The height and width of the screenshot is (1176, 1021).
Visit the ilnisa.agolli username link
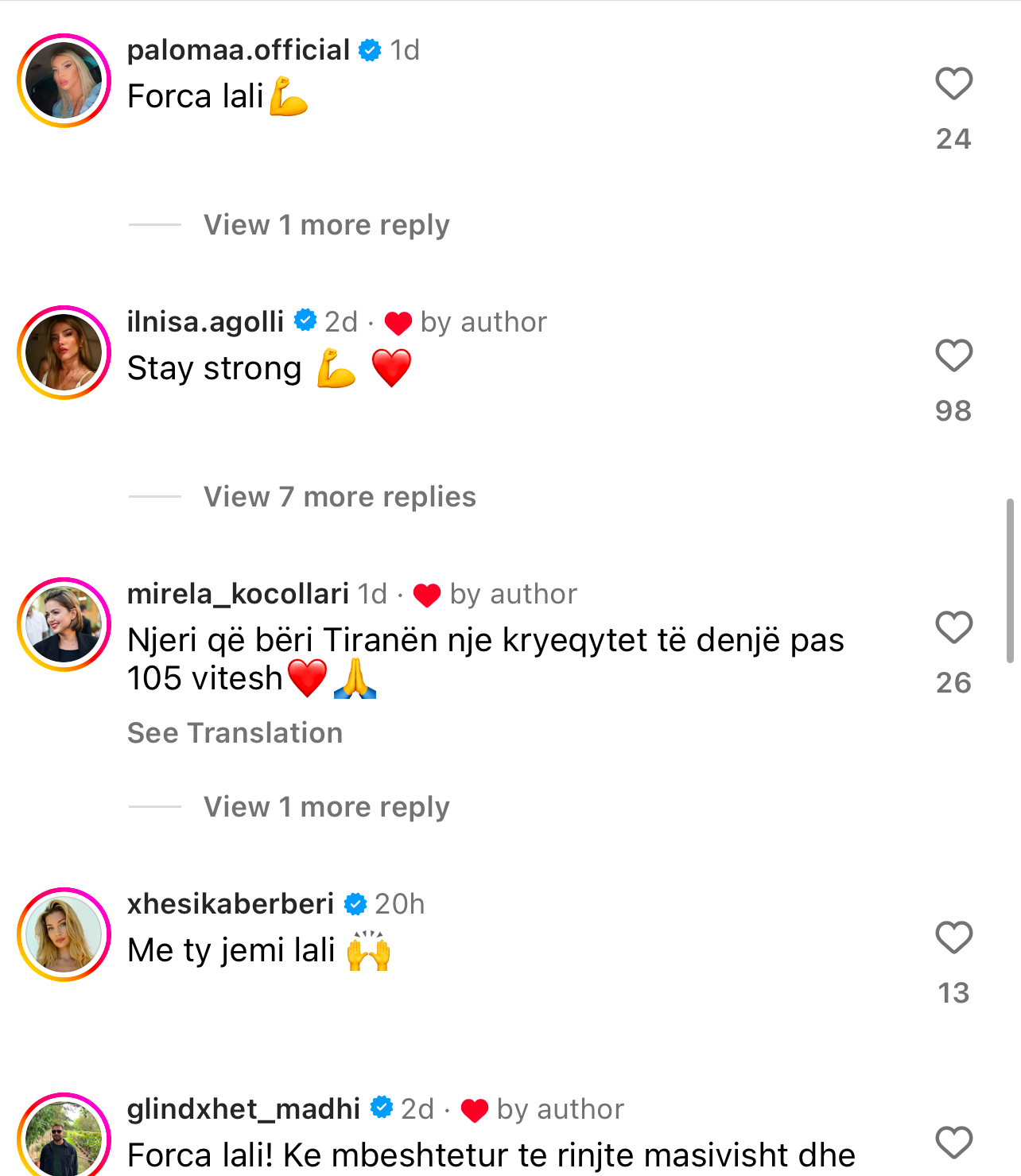[x=205, y=322]
